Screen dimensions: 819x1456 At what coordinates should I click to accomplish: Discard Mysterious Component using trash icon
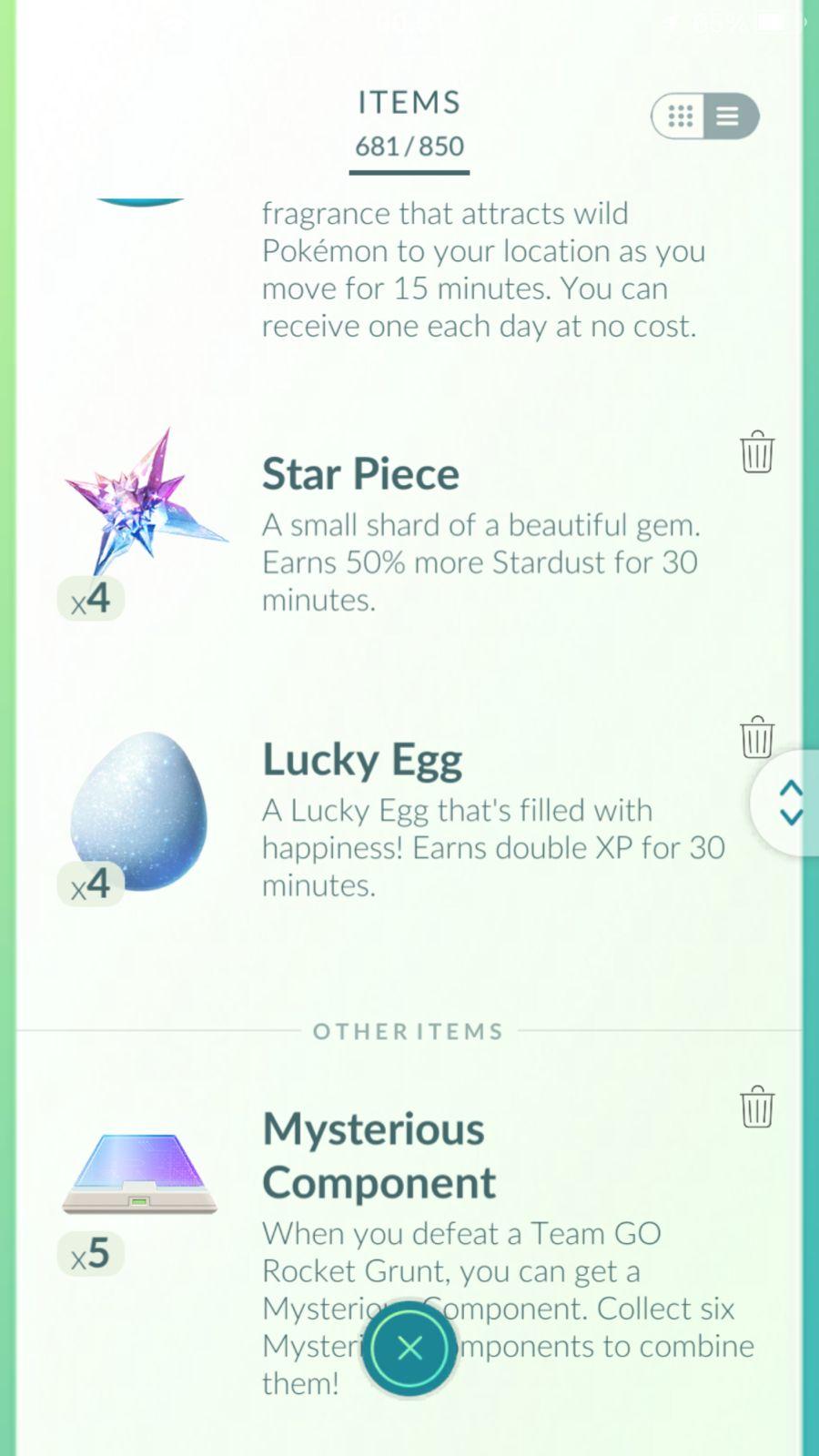[756, 1107]
